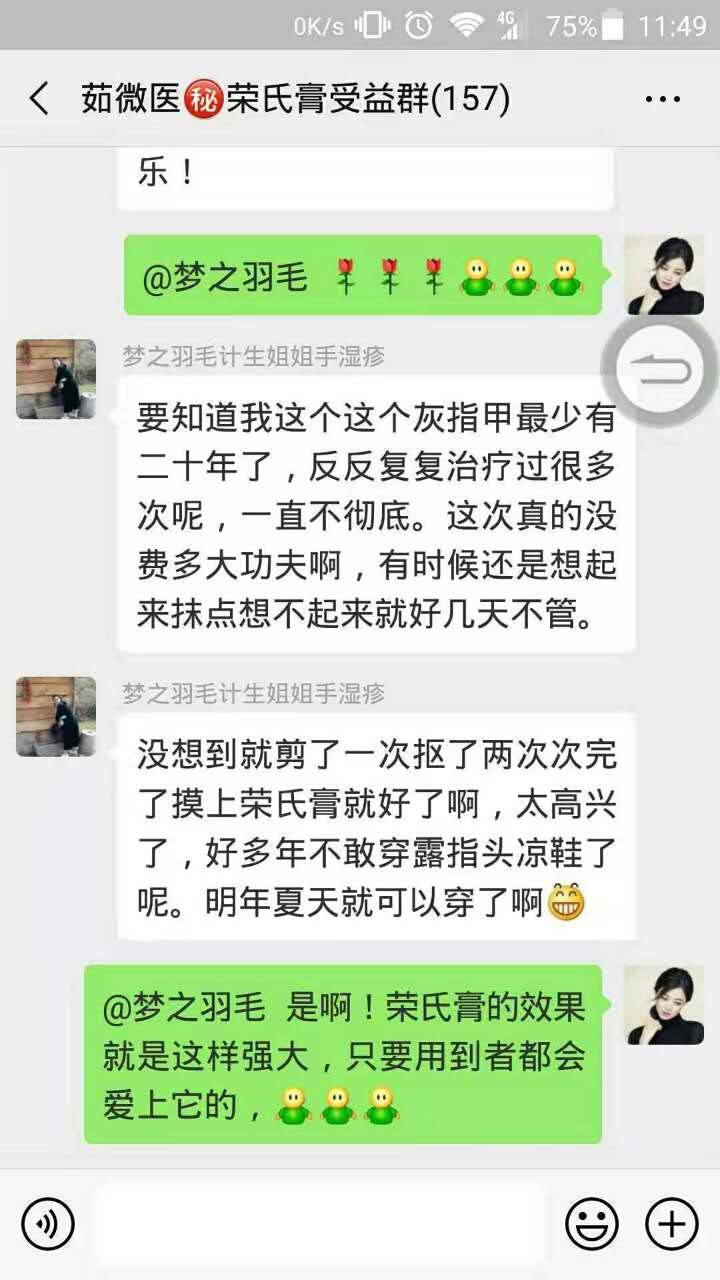
Task: Switch to voice message input
Action: (48, 1223)
